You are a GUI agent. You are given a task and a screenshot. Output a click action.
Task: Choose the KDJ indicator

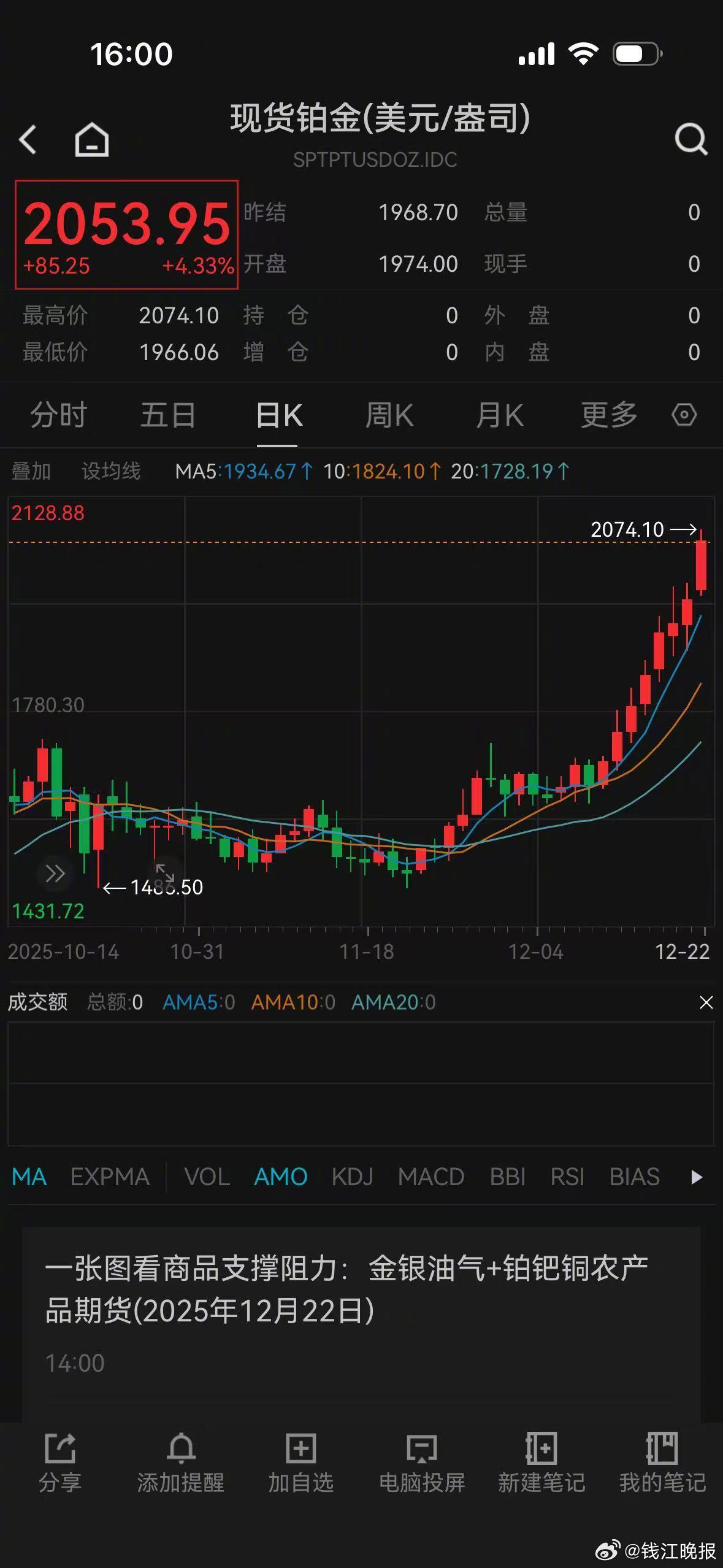352,1177
